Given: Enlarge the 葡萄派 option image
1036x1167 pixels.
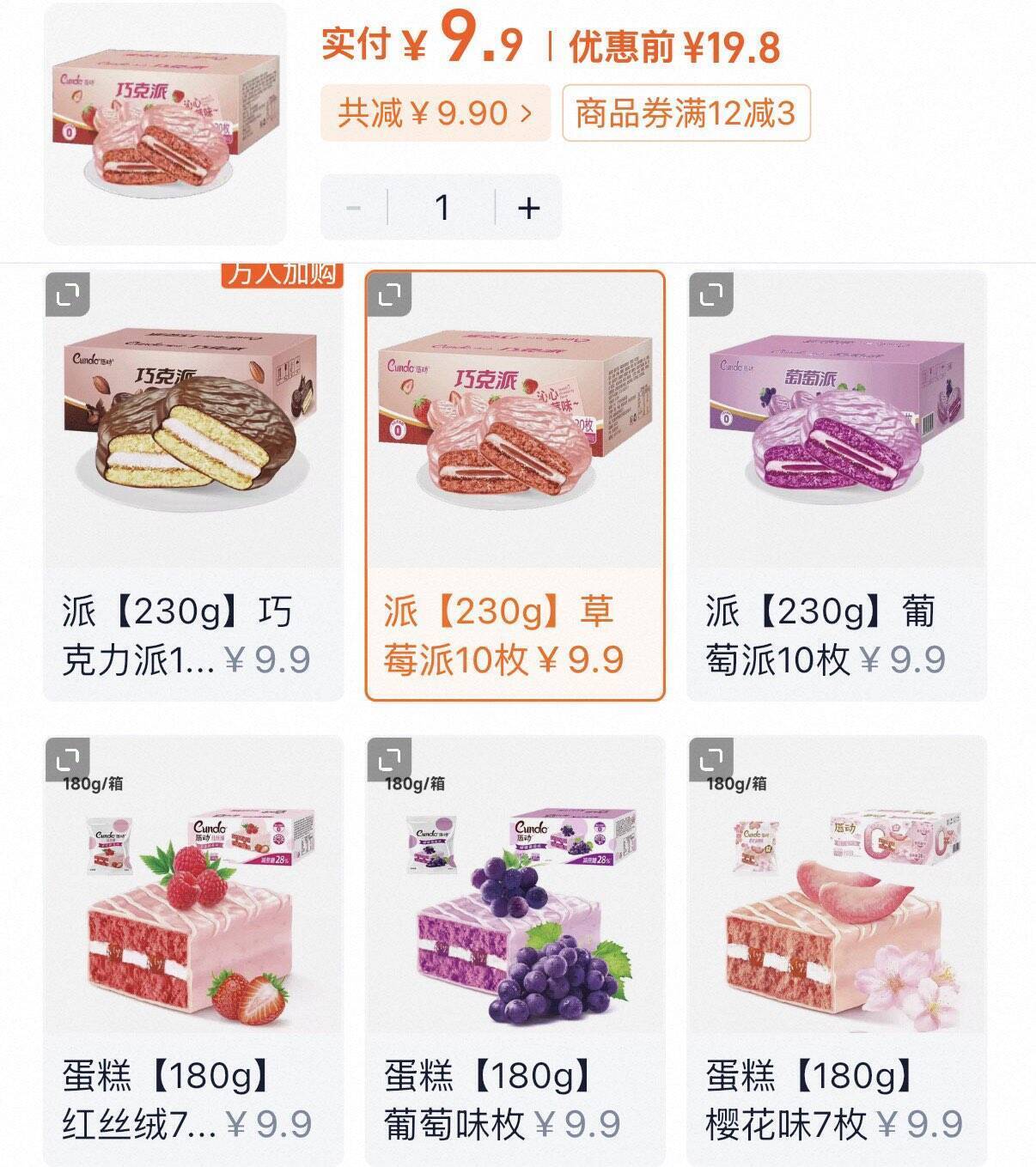Looking at the screenshot, I should pyautogui.click(x=710, y=295).
